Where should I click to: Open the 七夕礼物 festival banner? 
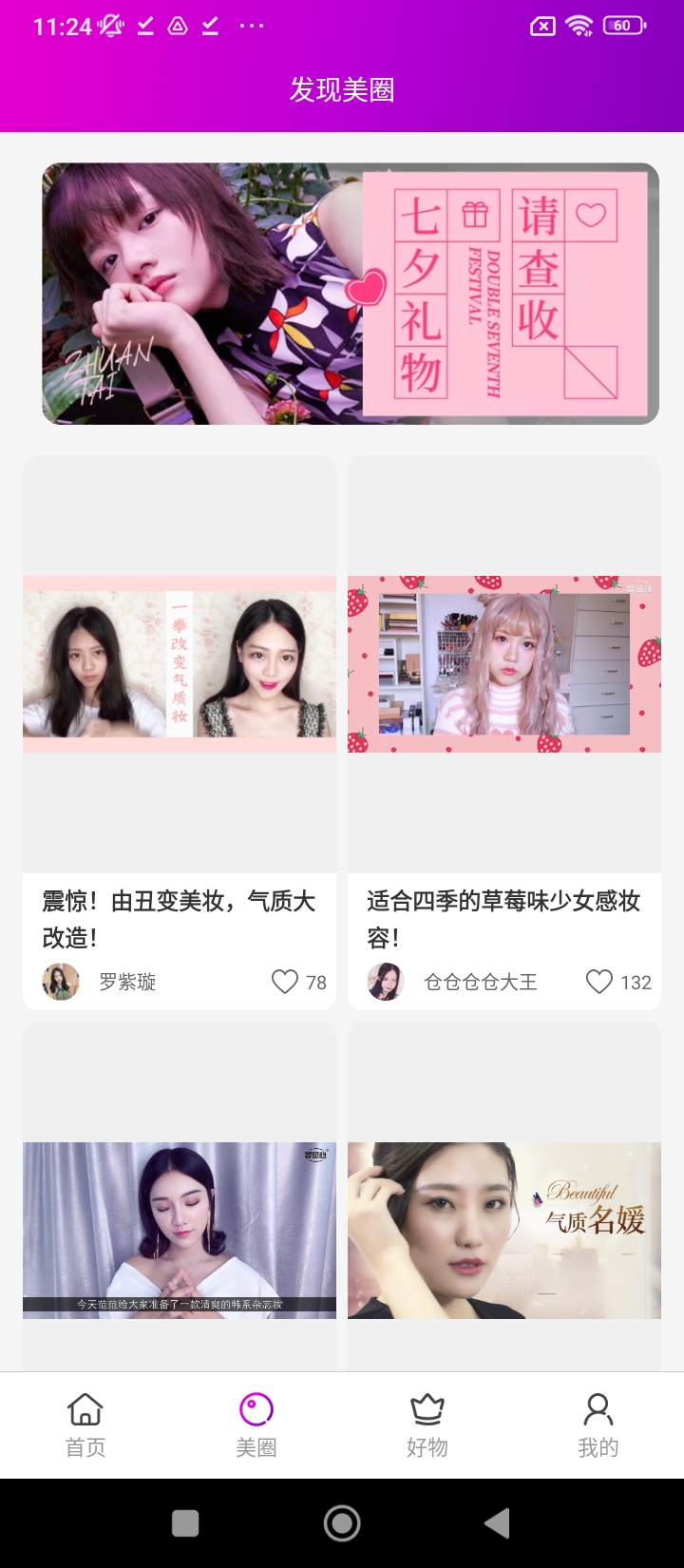[x=351, y=294]
